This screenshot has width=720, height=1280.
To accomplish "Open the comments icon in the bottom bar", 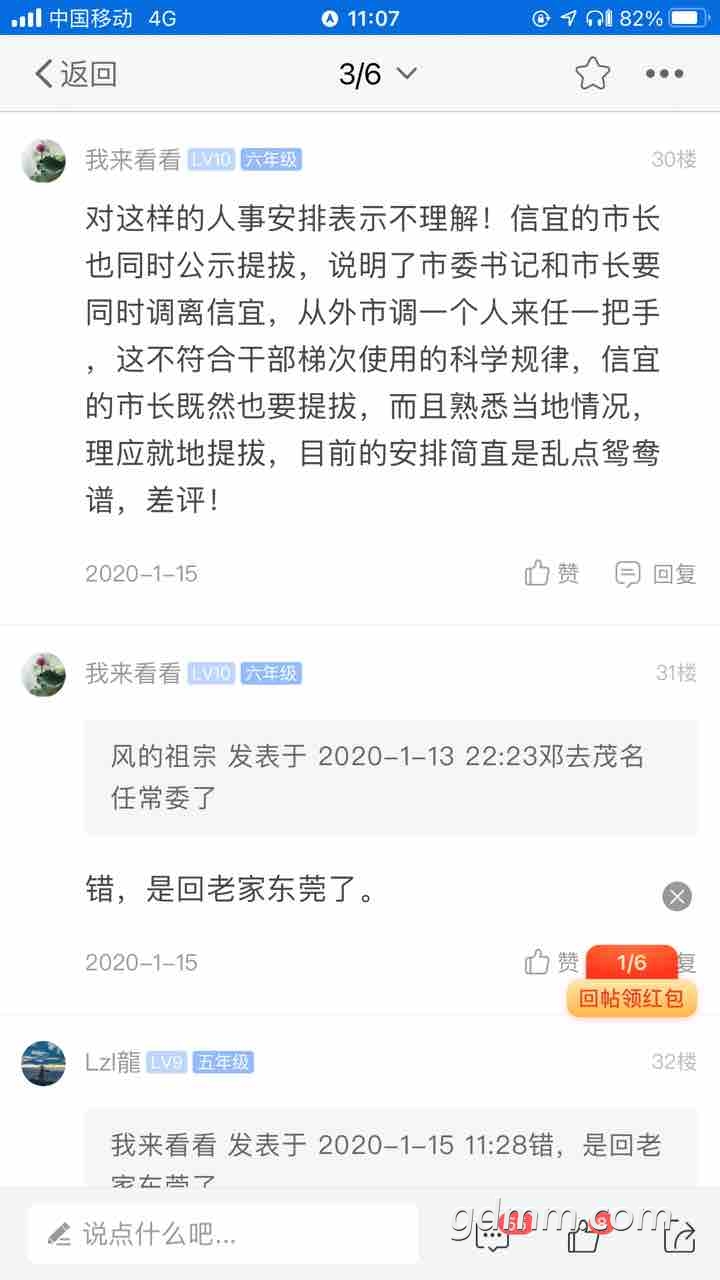I will click(x=492, y=1236).
